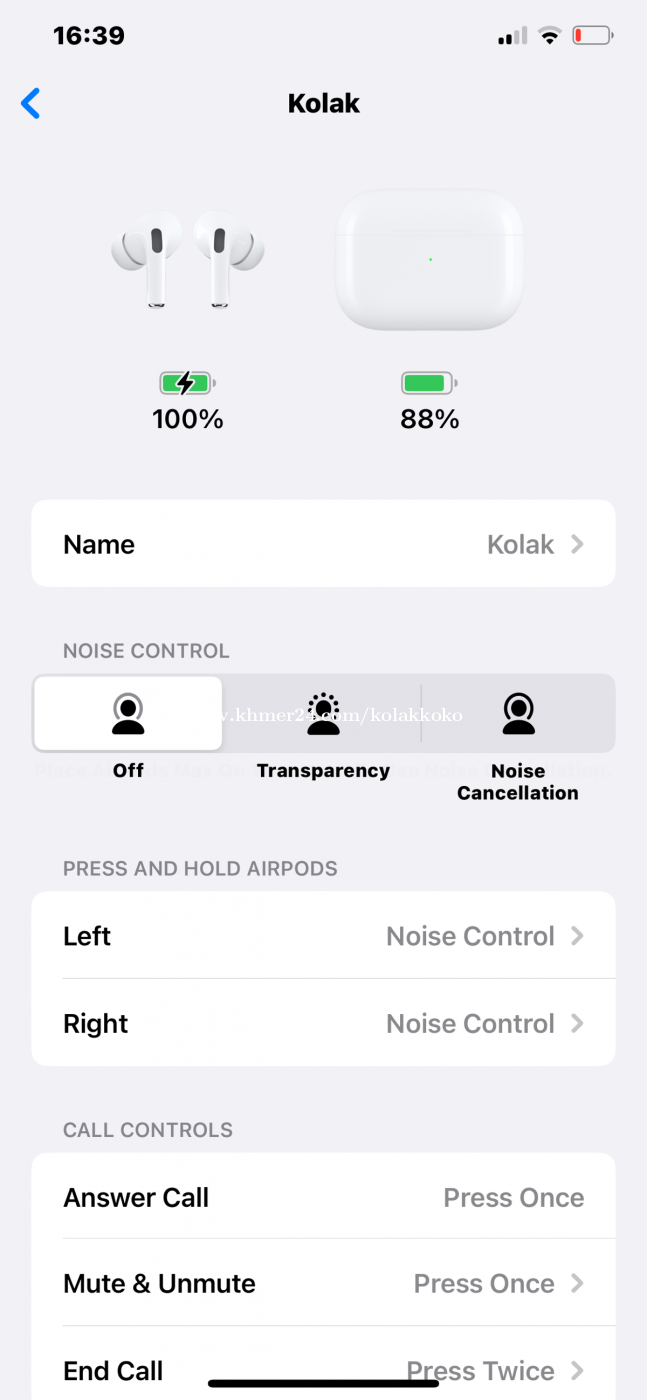The height and width of the screenshot is (1400, 647).
Task: Switch to Transparency mode
Action: tap(323, 714)
